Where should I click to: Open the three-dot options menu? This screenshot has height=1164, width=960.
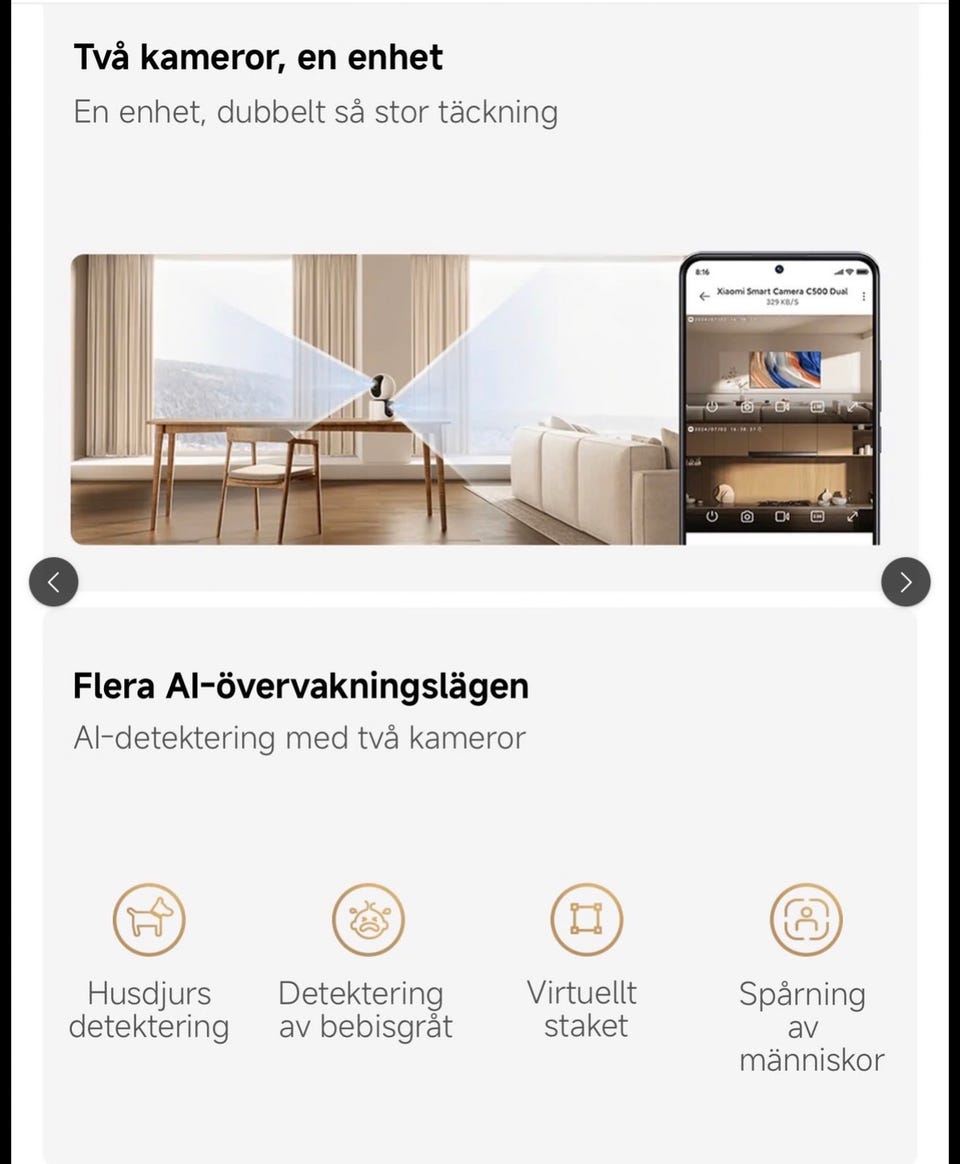click(864, 296)
